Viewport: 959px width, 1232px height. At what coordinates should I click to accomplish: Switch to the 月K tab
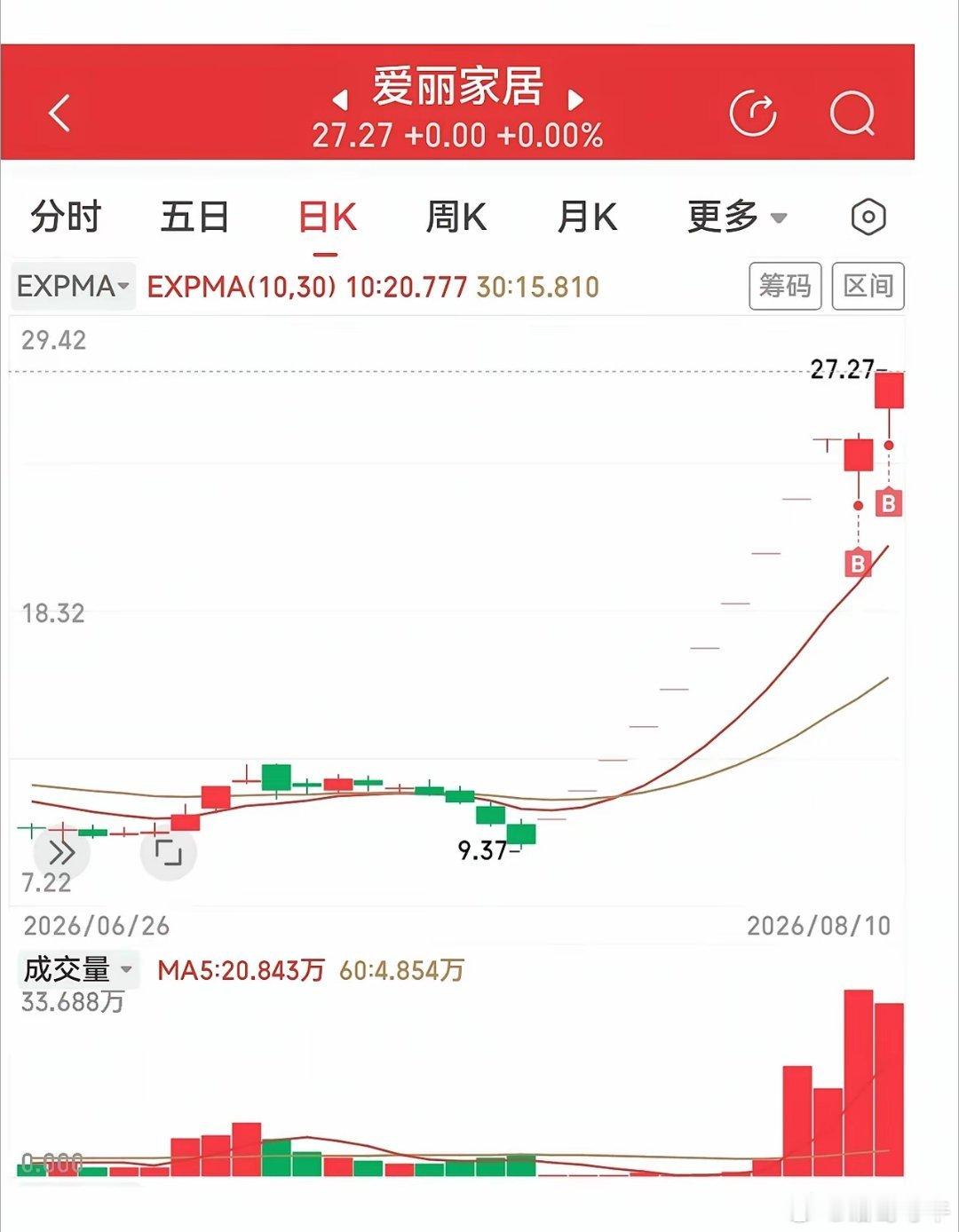[586, 217]
